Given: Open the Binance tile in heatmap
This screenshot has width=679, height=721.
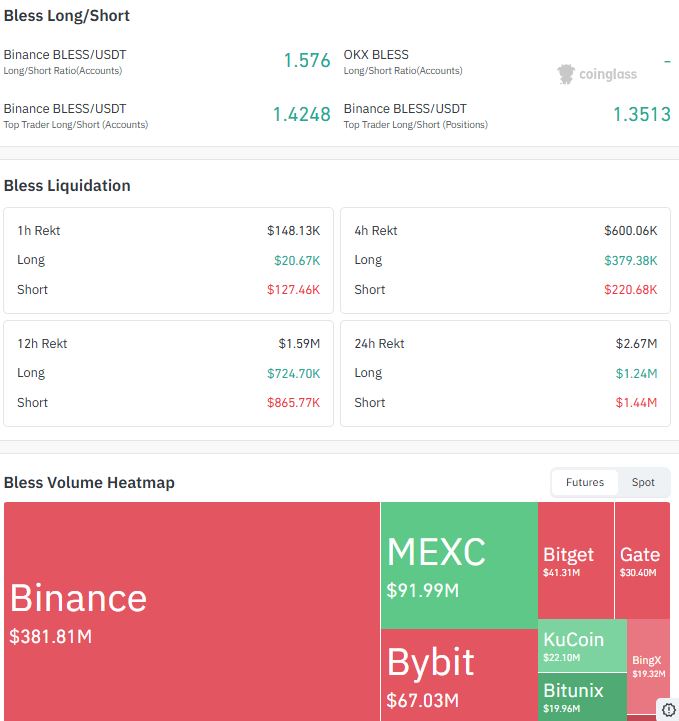Looking at the screenshot, I should [x=192, y=612].
